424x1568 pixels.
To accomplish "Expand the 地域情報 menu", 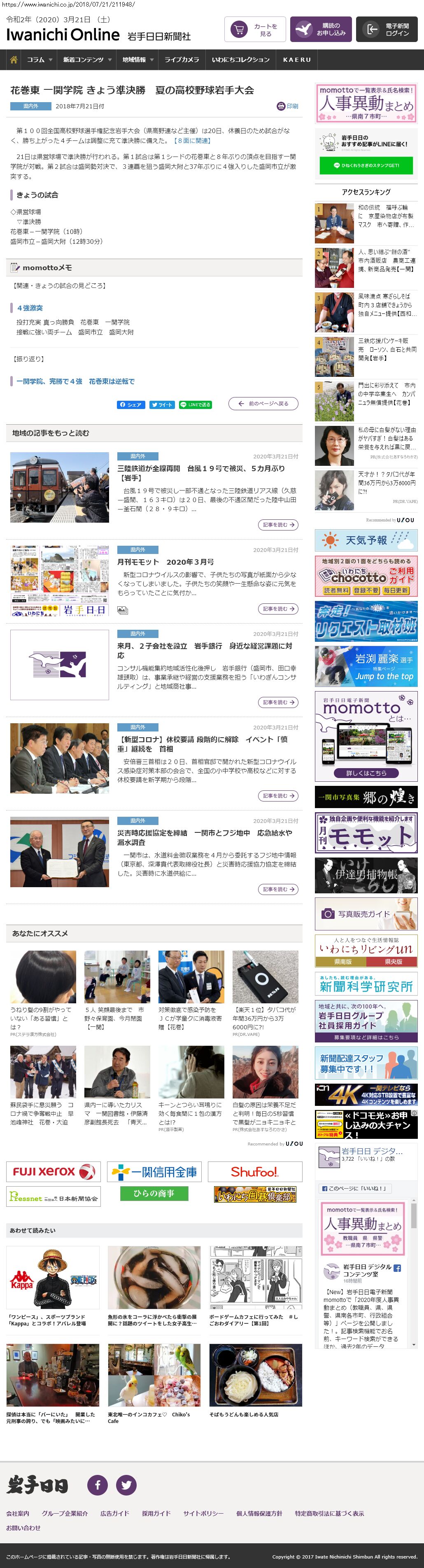I will pos(137,60).
